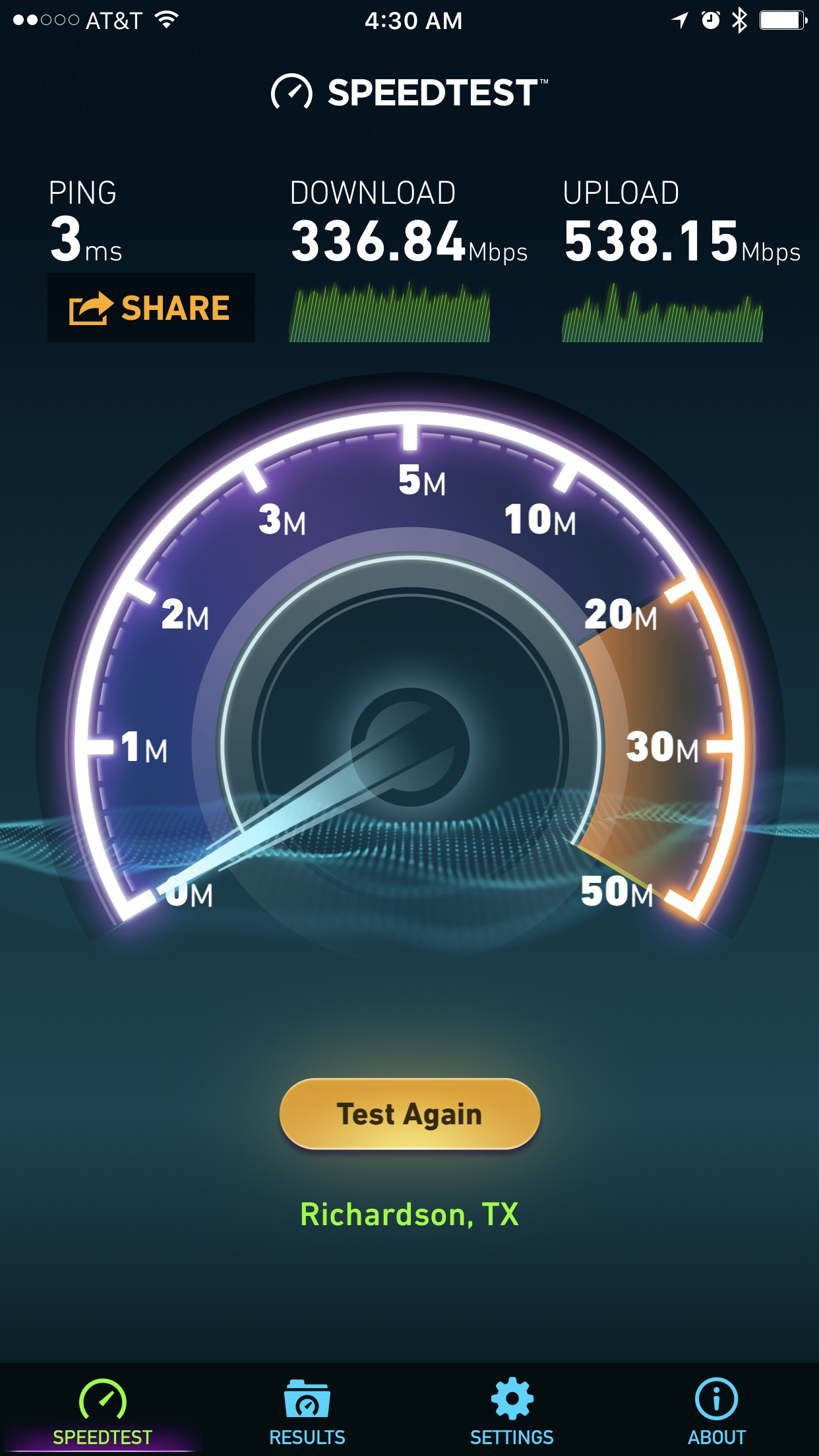Share the speed test result
Screen dimensions: 819x1456
pos(151,308)
